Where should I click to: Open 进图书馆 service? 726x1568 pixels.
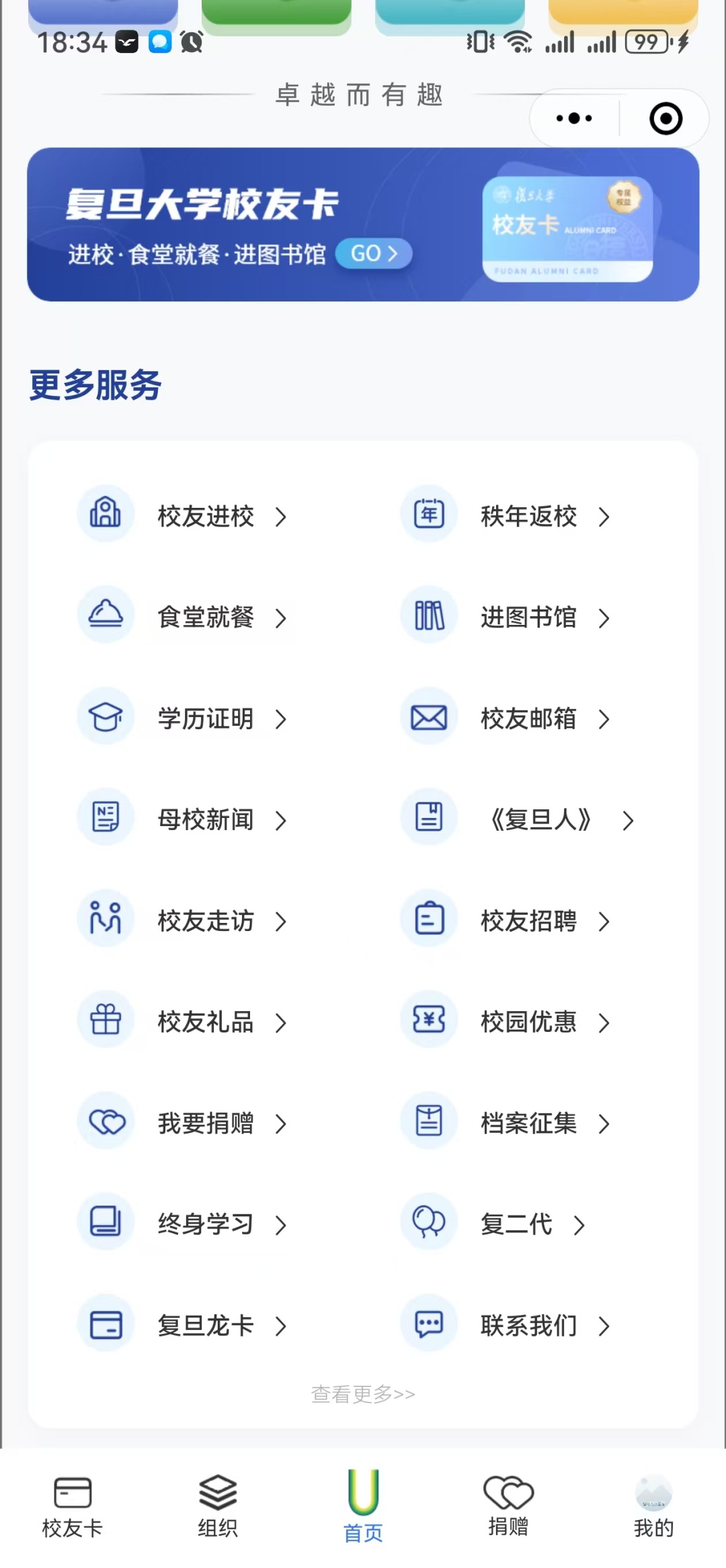[528, 617]
